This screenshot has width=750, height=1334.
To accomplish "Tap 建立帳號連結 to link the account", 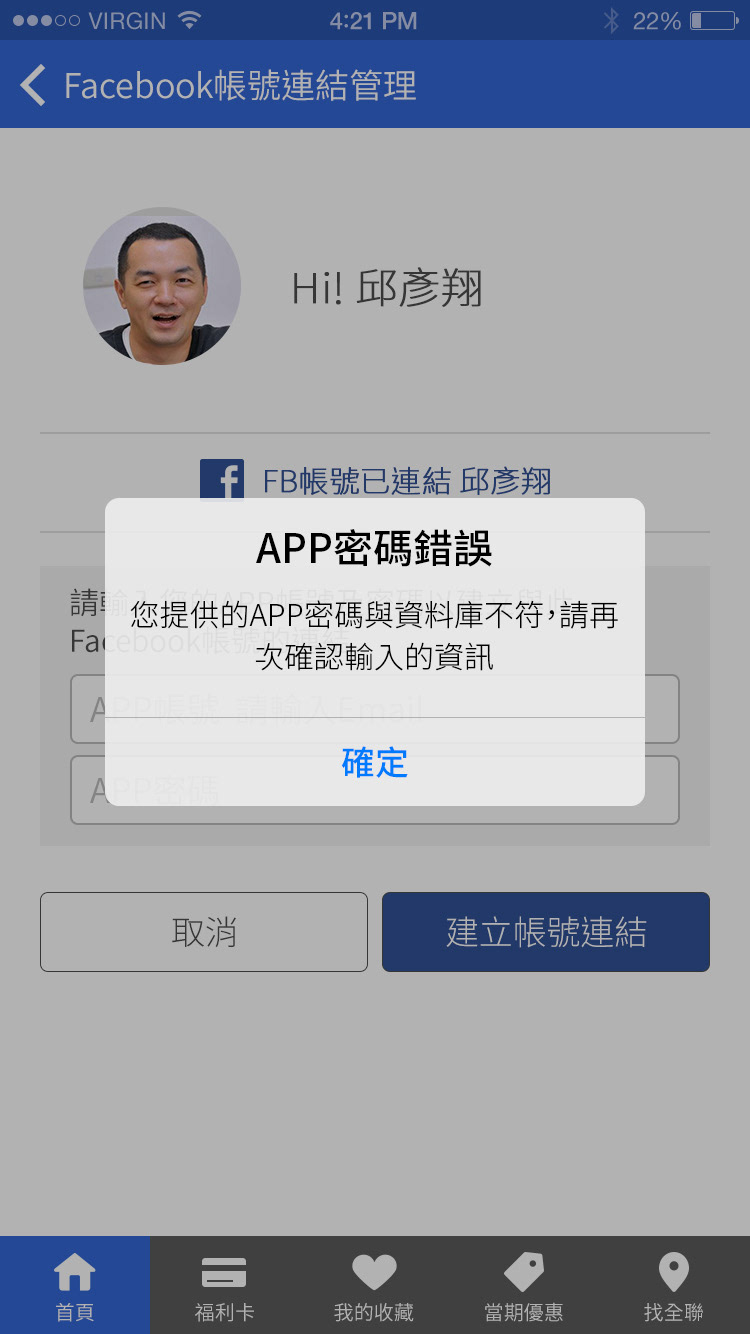I will point(546,932).
